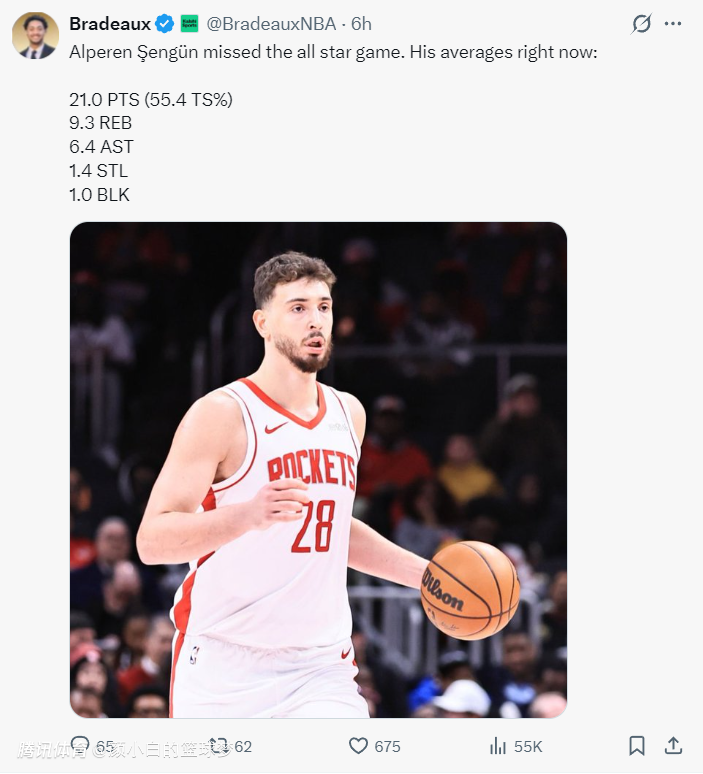This screenshot has width=703, height=774.
Task: Reply to Bradeaux's post
Action: pyautogui.click(x=80, y=746)
